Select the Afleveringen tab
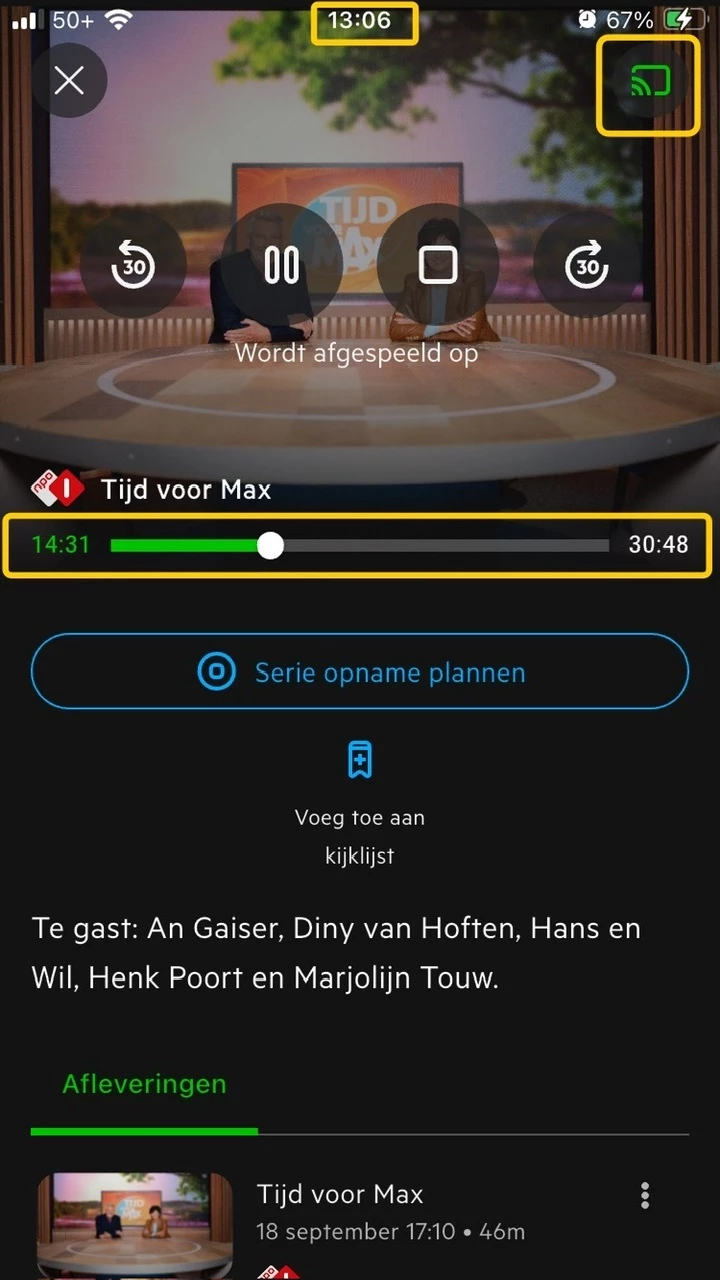The image size is (720, 1280). pos(144,1085)
